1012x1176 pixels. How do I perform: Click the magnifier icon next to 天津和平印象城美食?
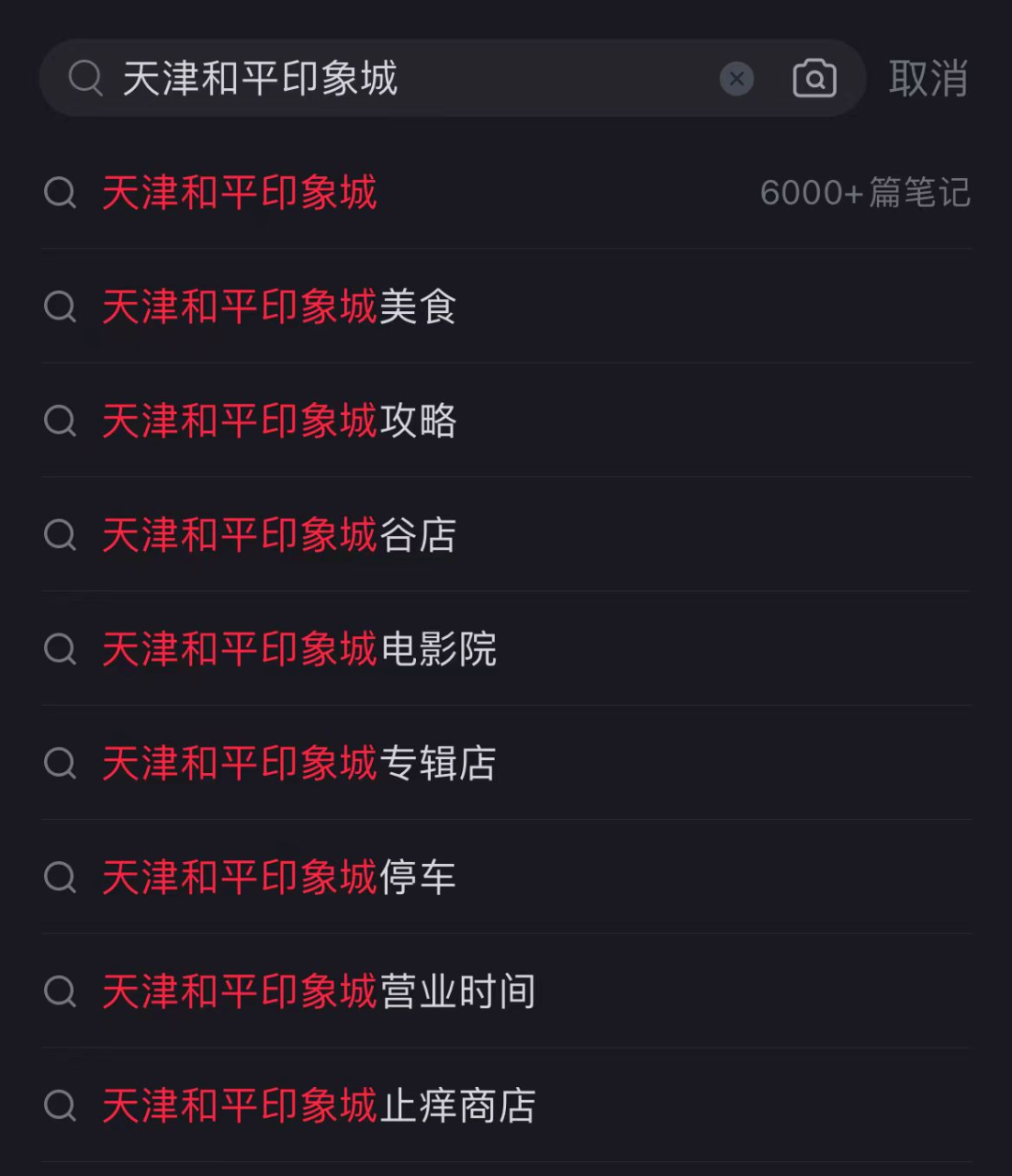click(61, 307)
